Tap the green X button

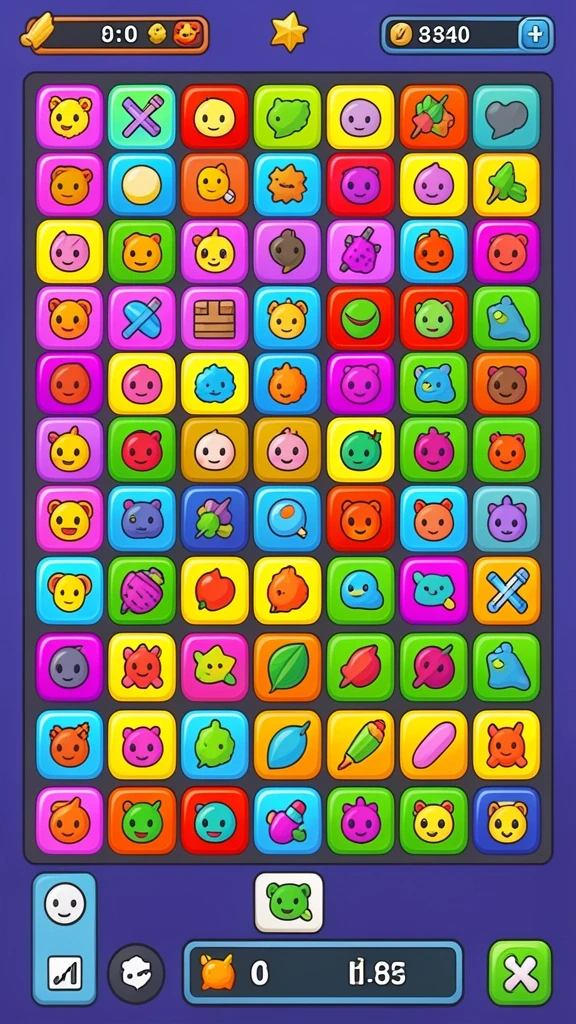pos(520,972)
